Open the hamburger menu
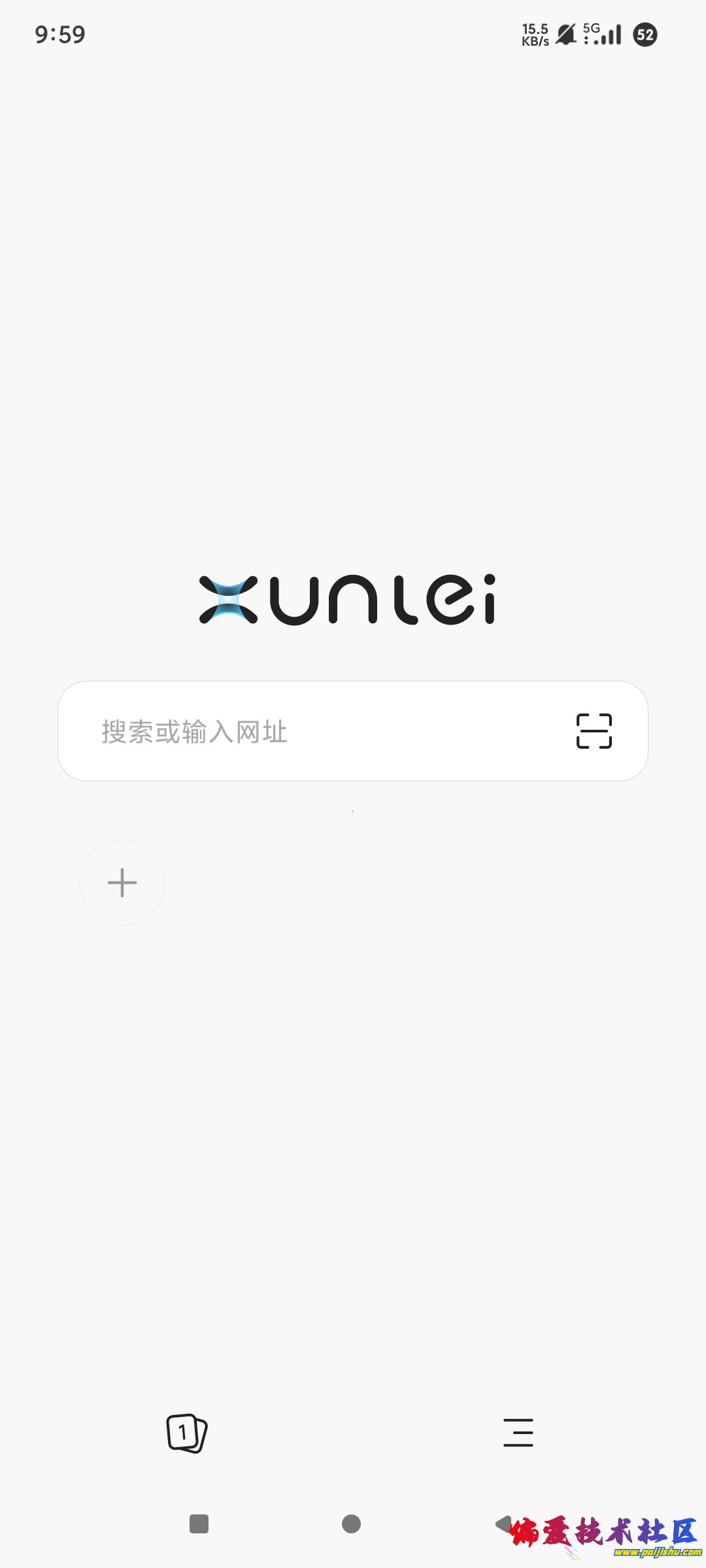 tap(518, 1433)
